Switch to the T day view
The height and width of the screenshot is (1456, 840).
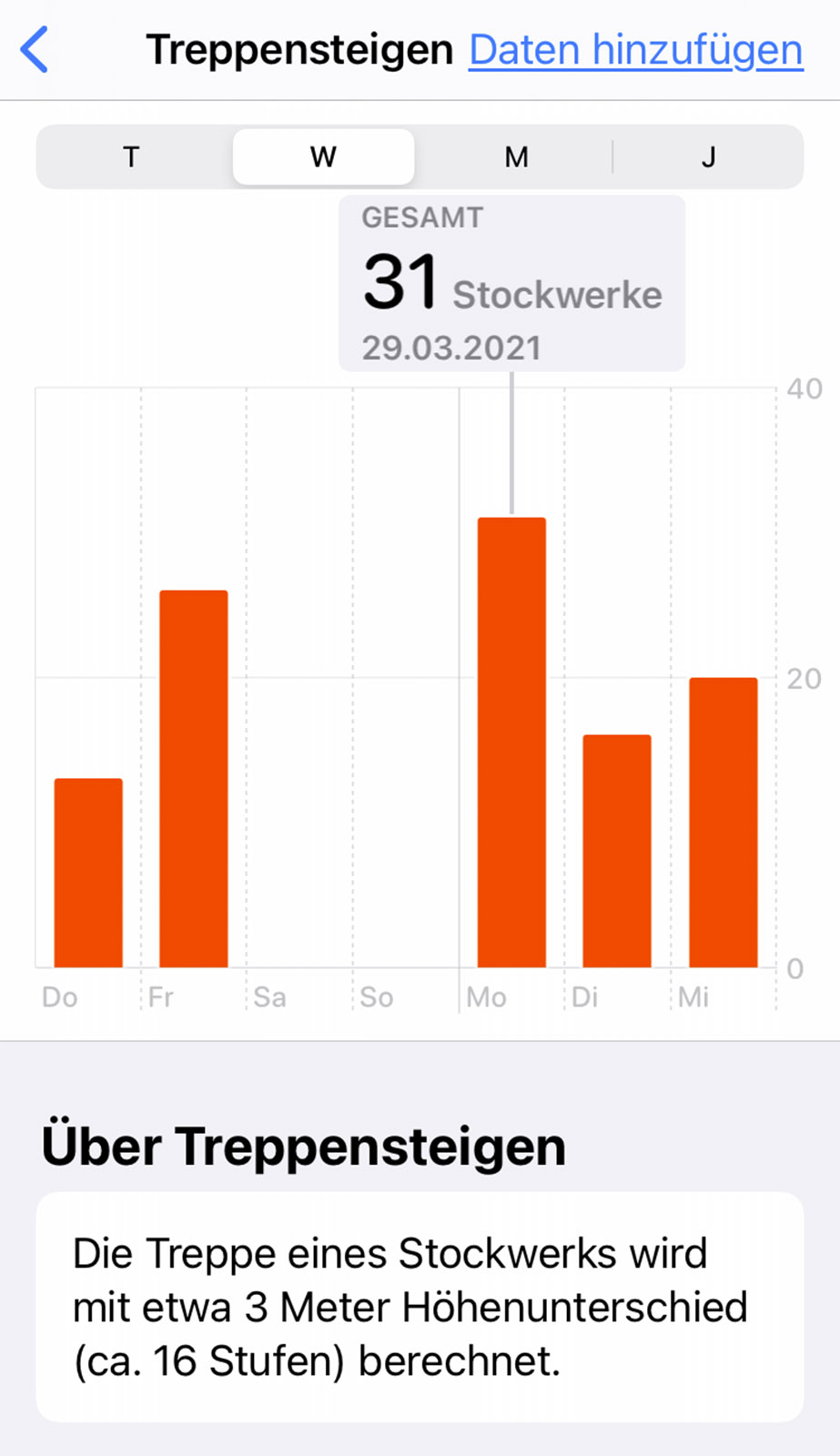(x=132, y=157)
